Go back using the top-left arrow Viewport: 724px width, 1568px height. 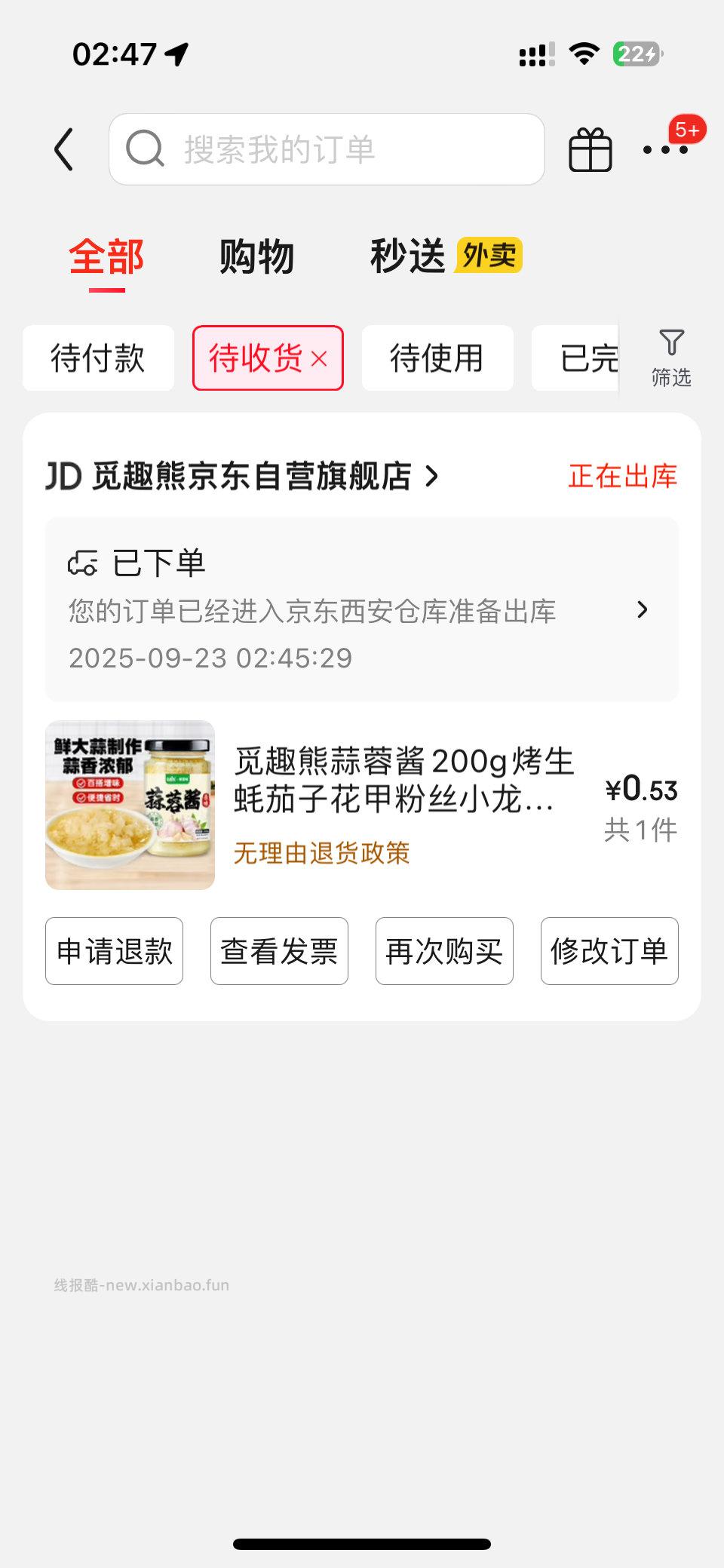pos(65,149)
